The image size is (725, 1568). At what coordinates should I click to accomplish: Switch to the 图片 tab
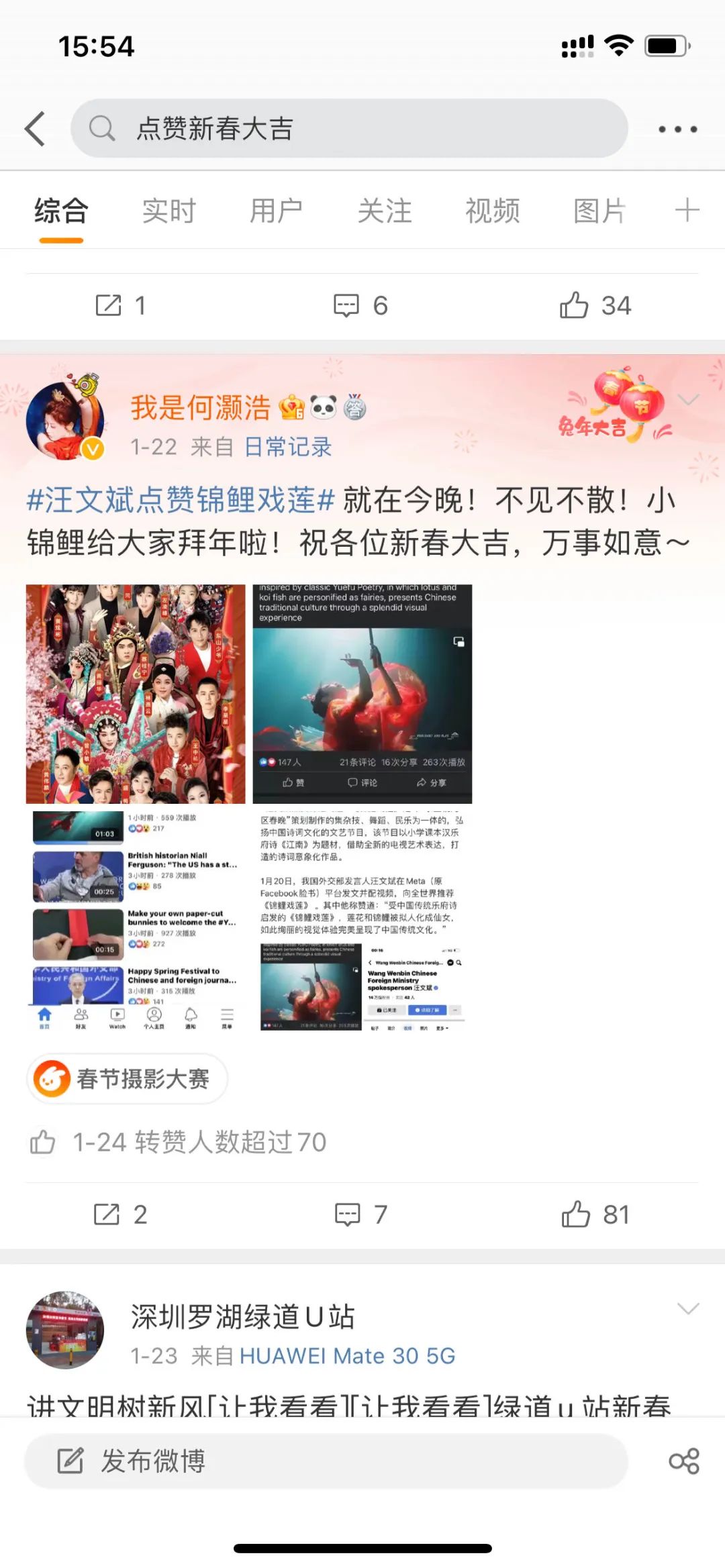coord(599,211)
